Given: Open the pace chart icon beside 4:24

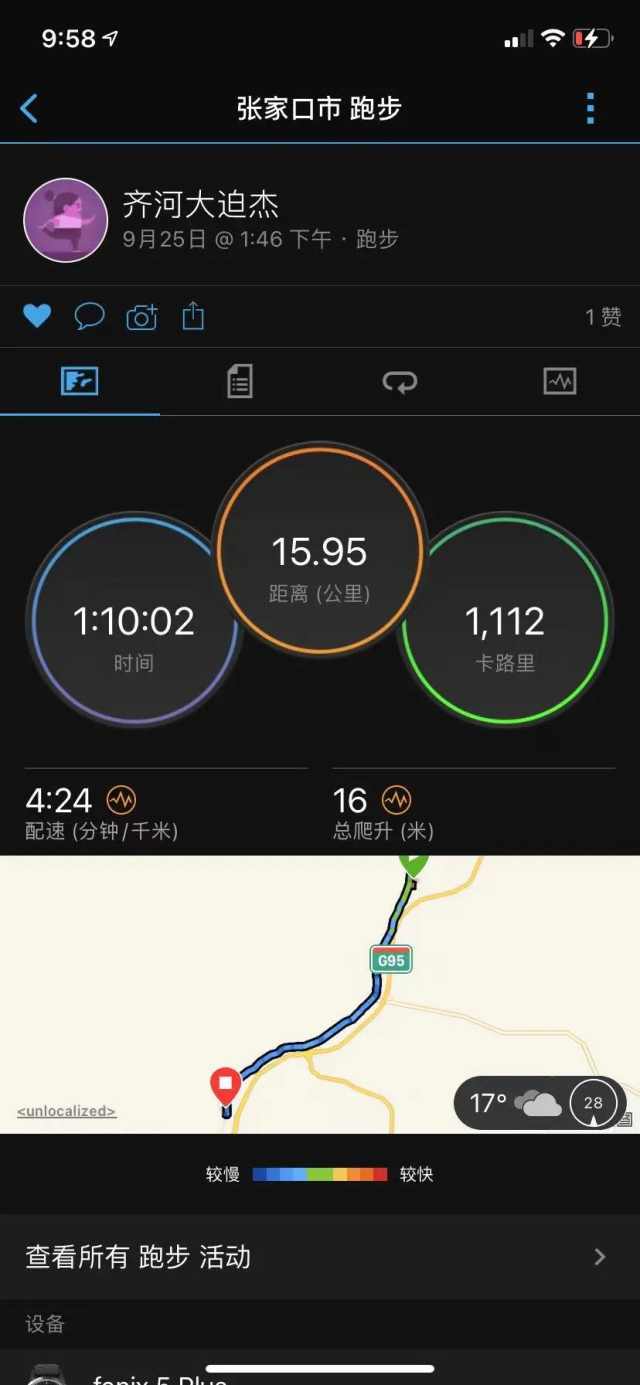Looking at the screenshot, I should pyautogui.click(x=122, y=800).
